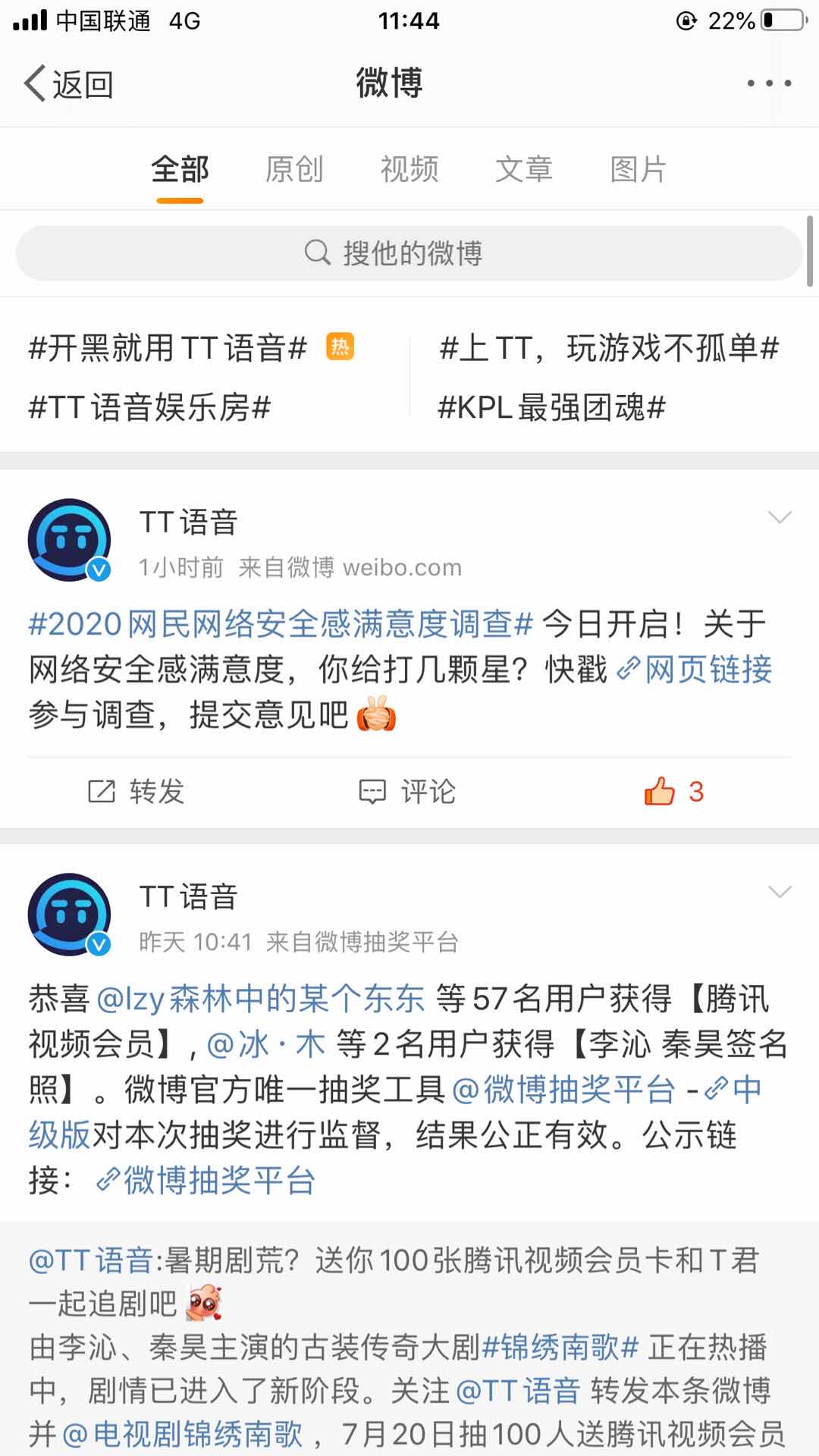Viewport: 819px width, 1456px height.
Task: Comment on the network security survey post
Action: point(408,792)
